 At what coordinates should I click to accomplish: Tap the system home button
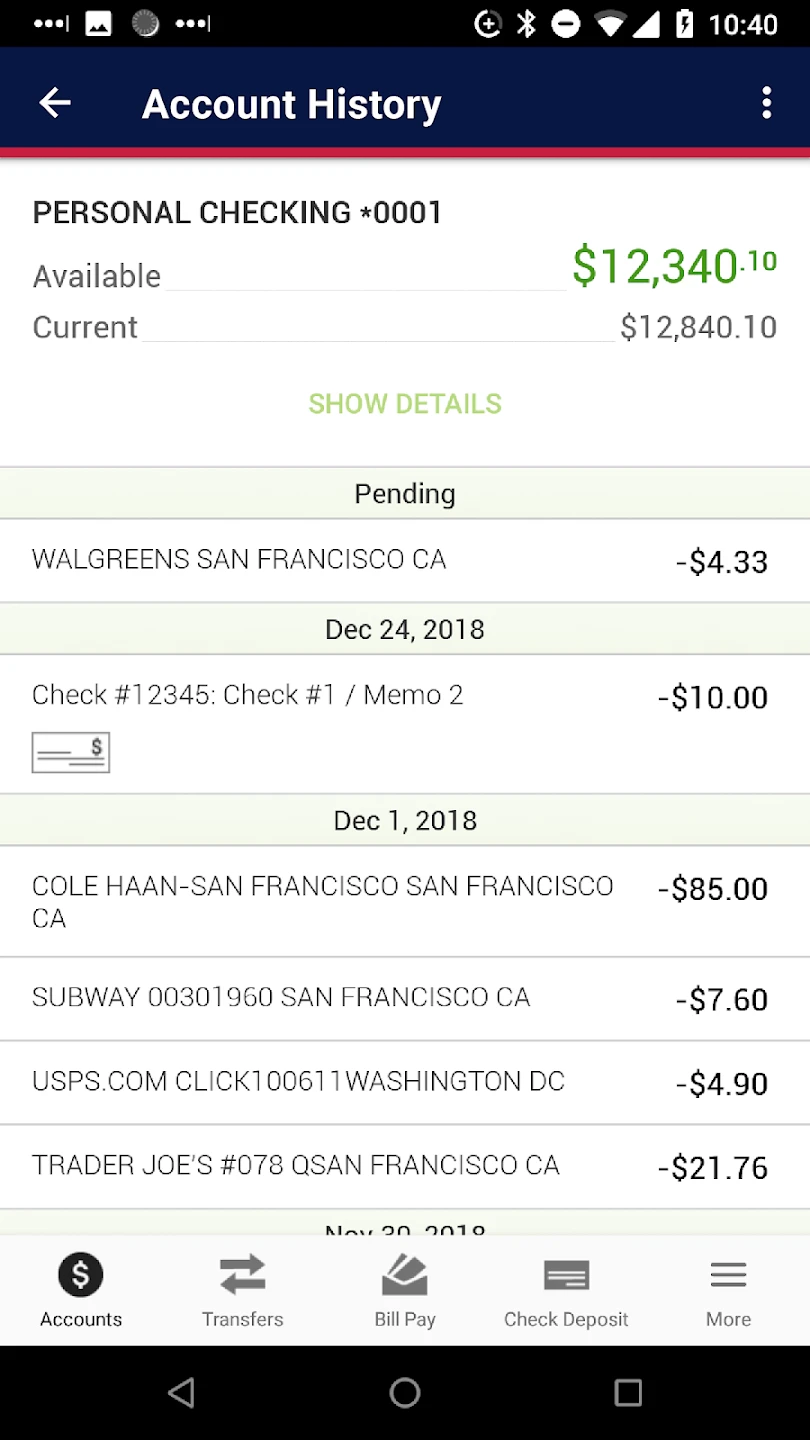pos(405,1392)
